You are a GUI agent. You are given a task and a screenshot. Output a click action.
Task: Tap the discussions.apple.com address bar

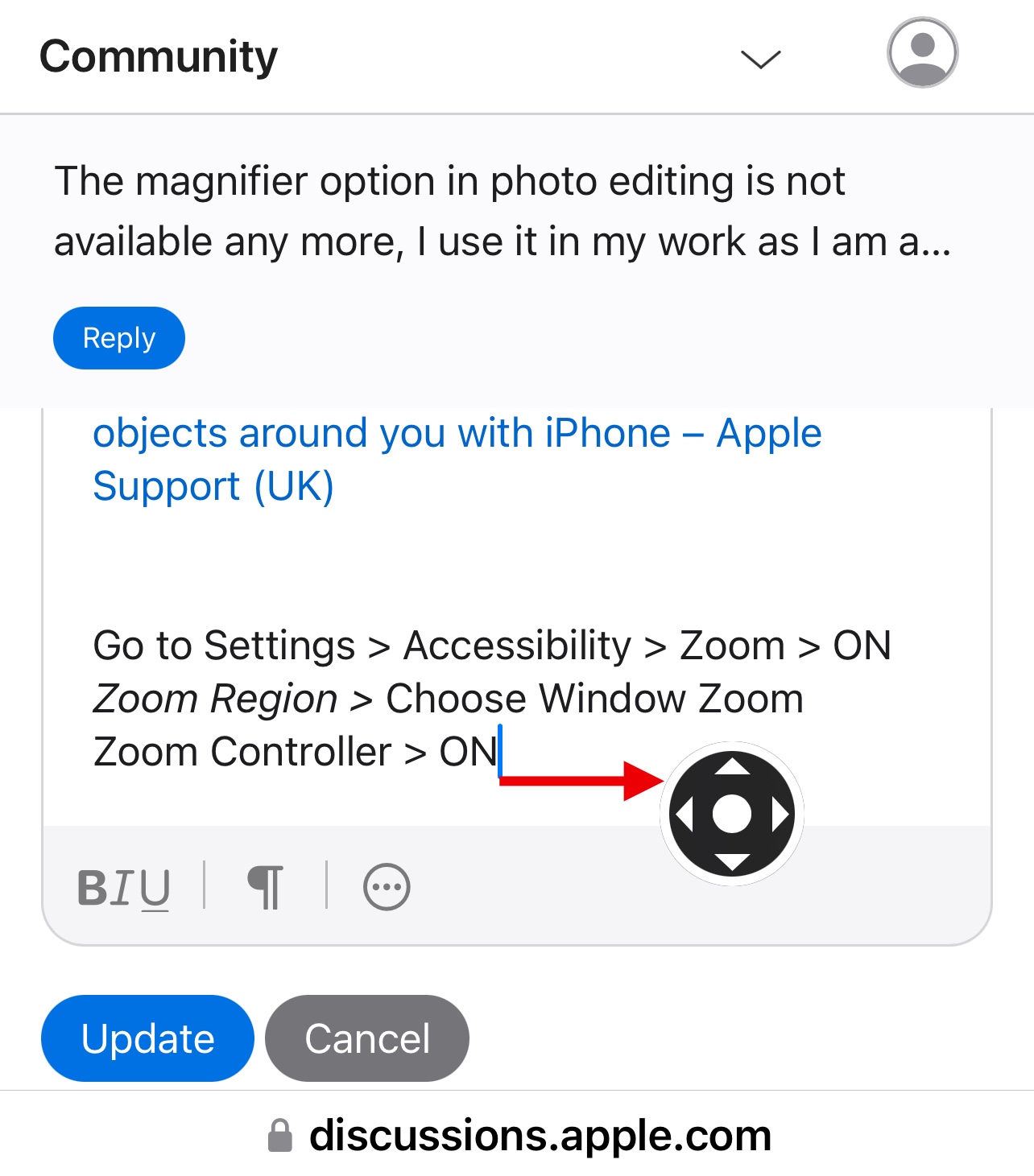point(519,1136)
